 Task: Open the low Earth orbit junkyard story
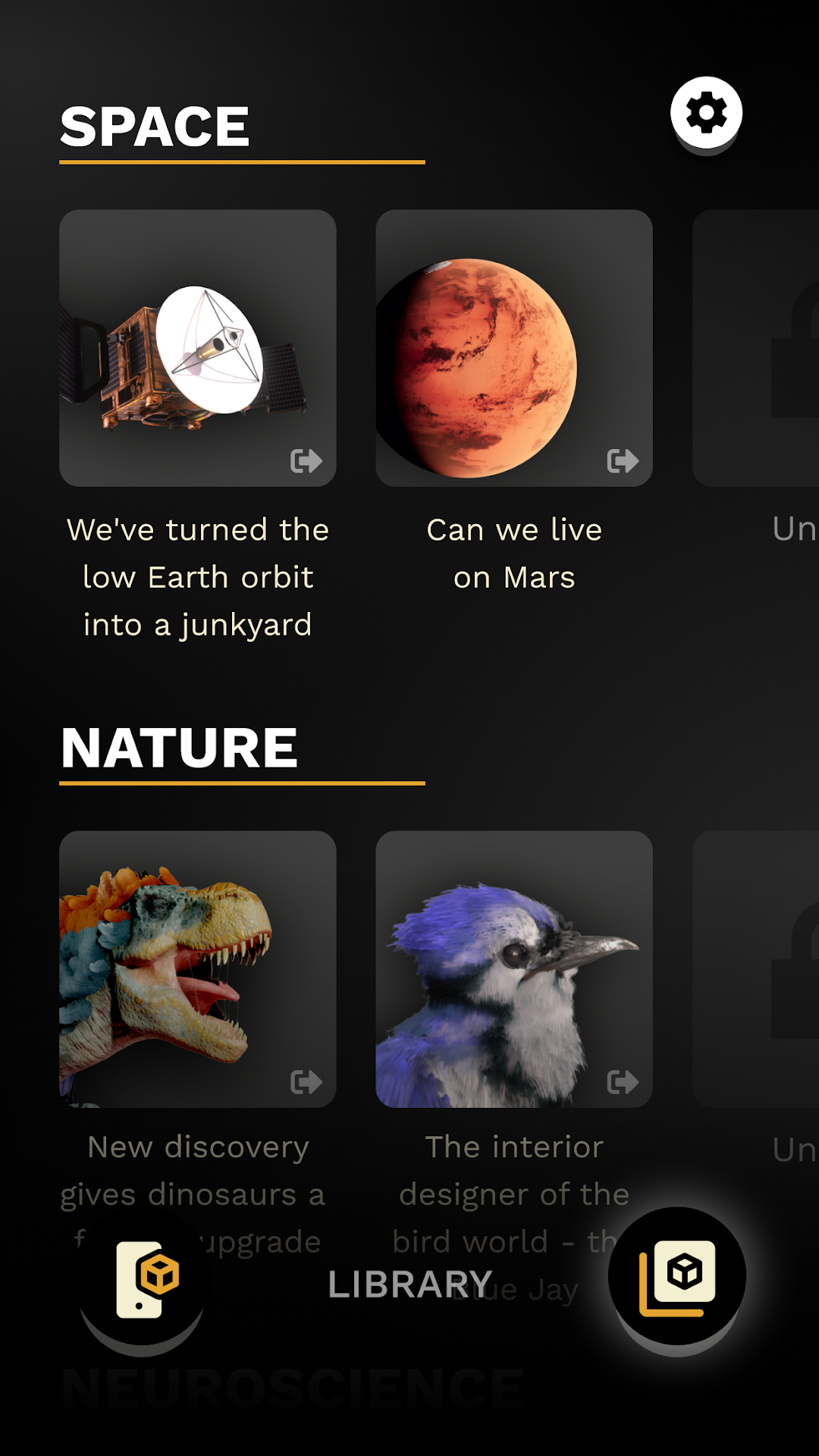pos(198,348)
